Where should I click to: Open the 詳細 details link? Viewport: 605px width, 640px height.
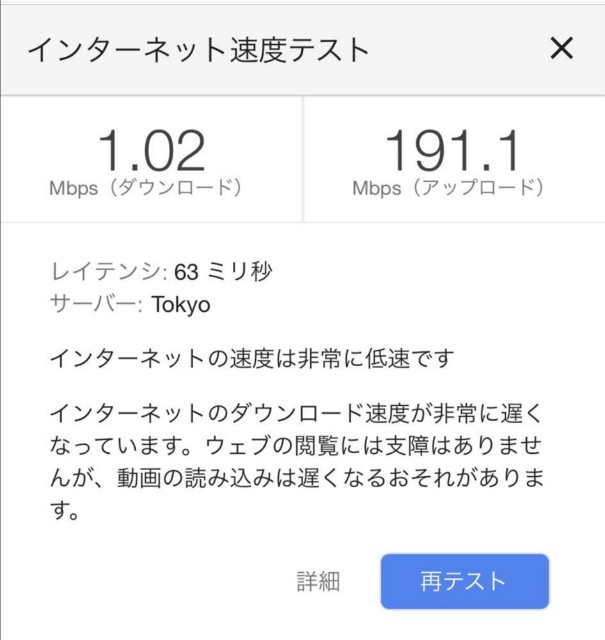coord(319,581)
